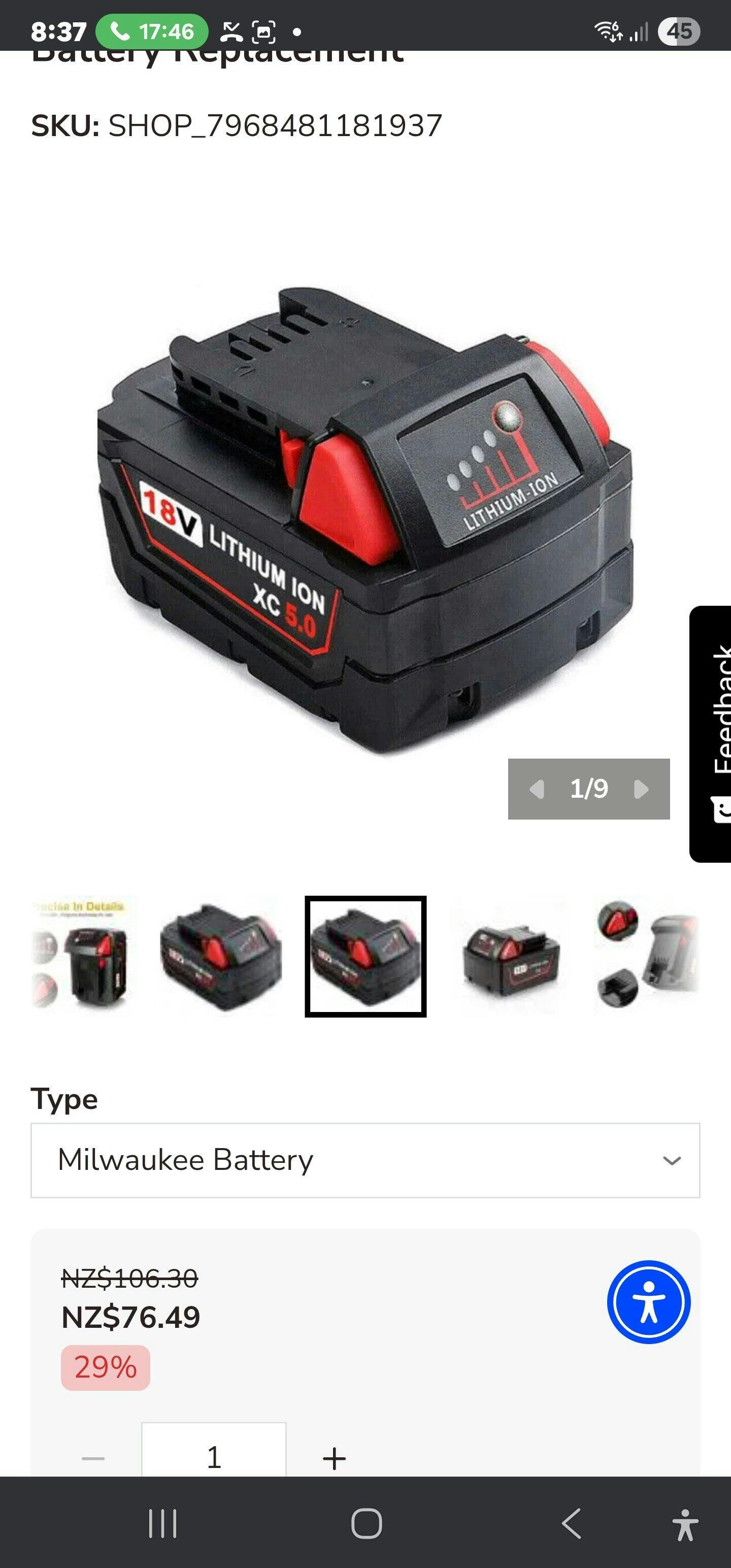Screen dimensions: 731x1568
Task: Go to the next product image
Action: point(641,789)
